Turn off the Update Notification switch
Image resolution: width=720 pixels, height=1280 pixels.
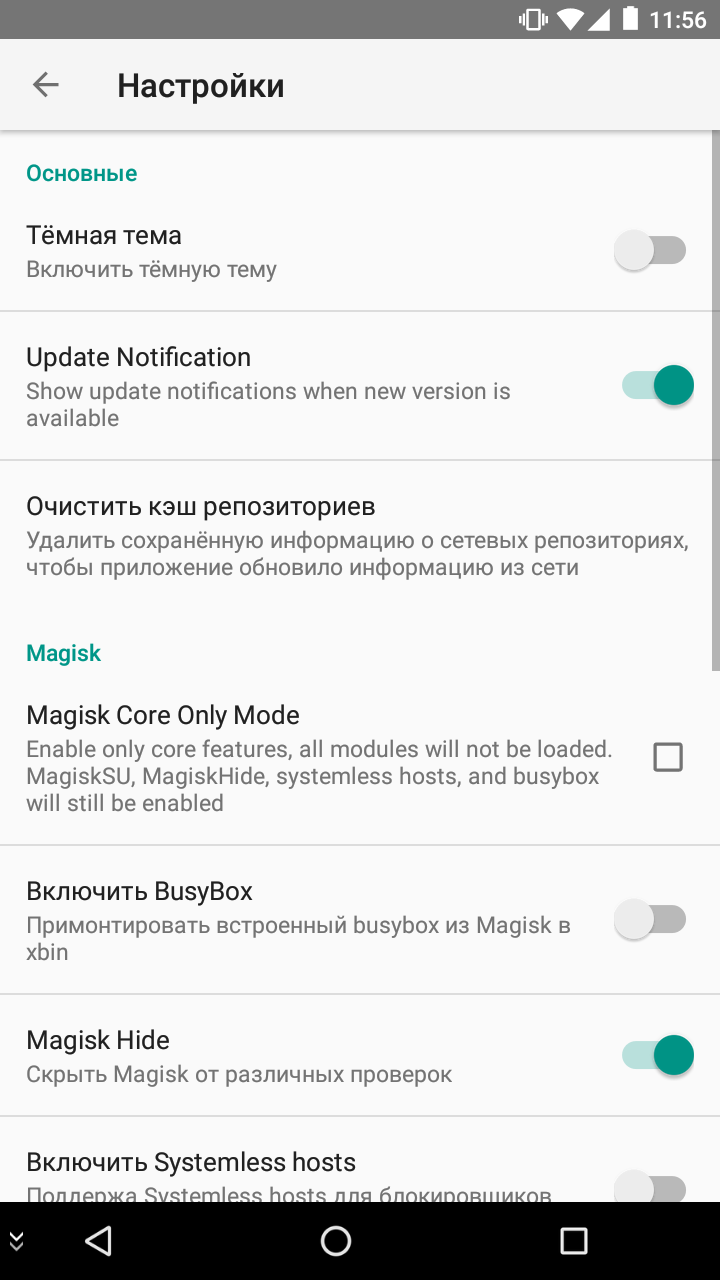[657, 385]
